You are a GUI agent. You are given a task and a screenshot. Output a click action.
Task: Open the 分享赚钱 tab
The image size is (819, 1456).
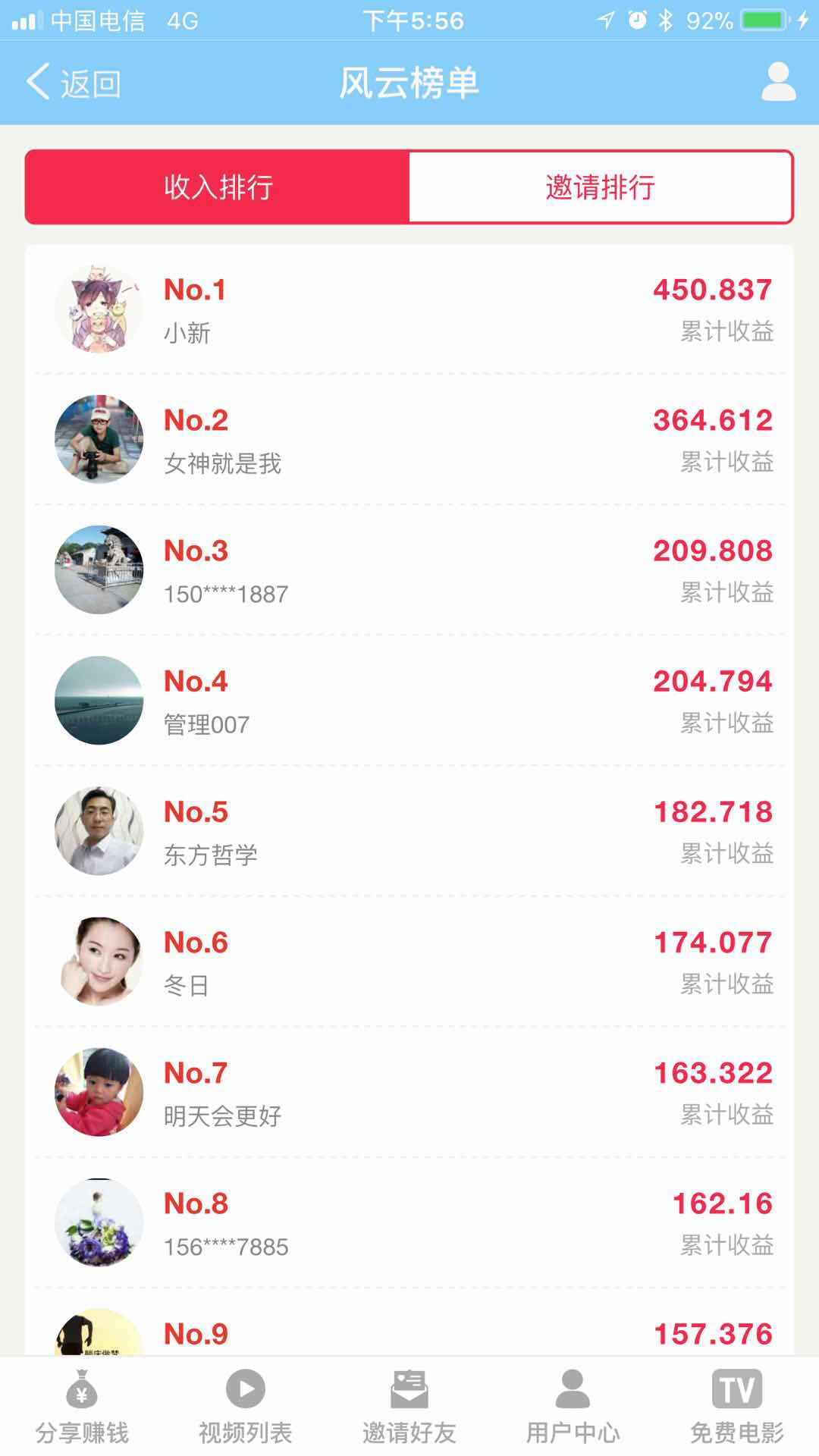pyautogui.click(x=82, y=1407)
